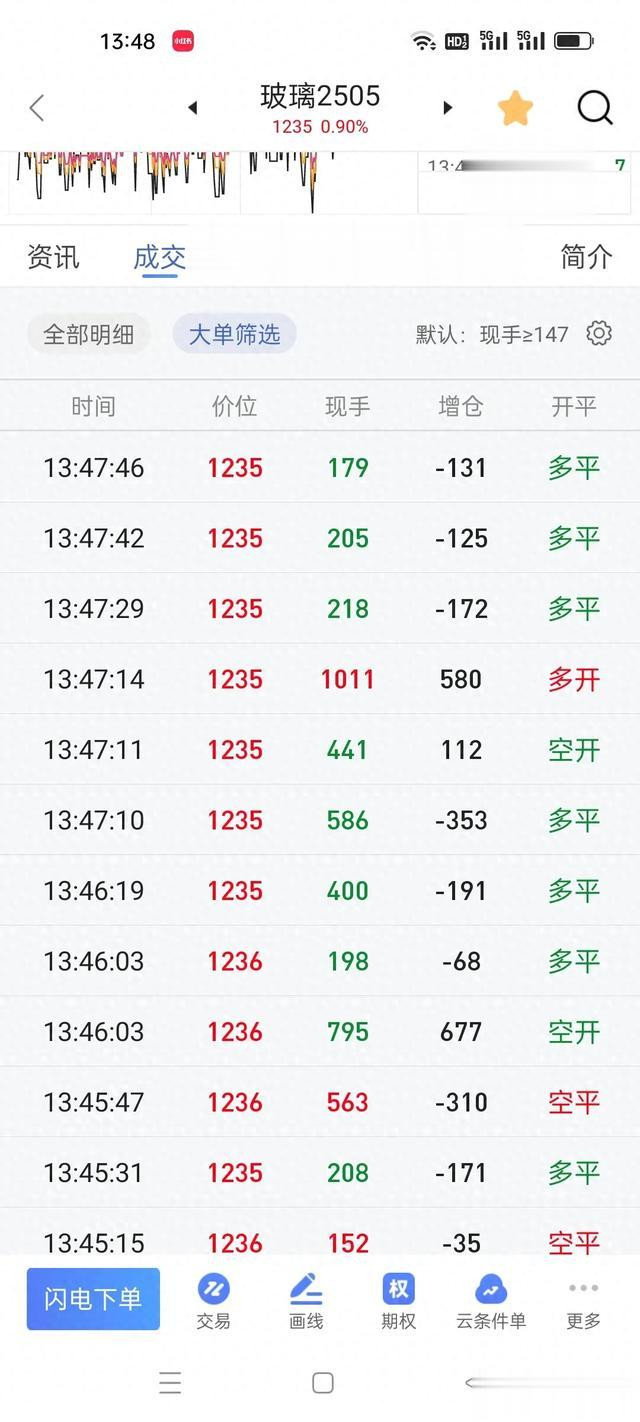Open search with the magnifier icon
The height and width of the screenshot is (1422, 640).
click(x=595, y=108)
